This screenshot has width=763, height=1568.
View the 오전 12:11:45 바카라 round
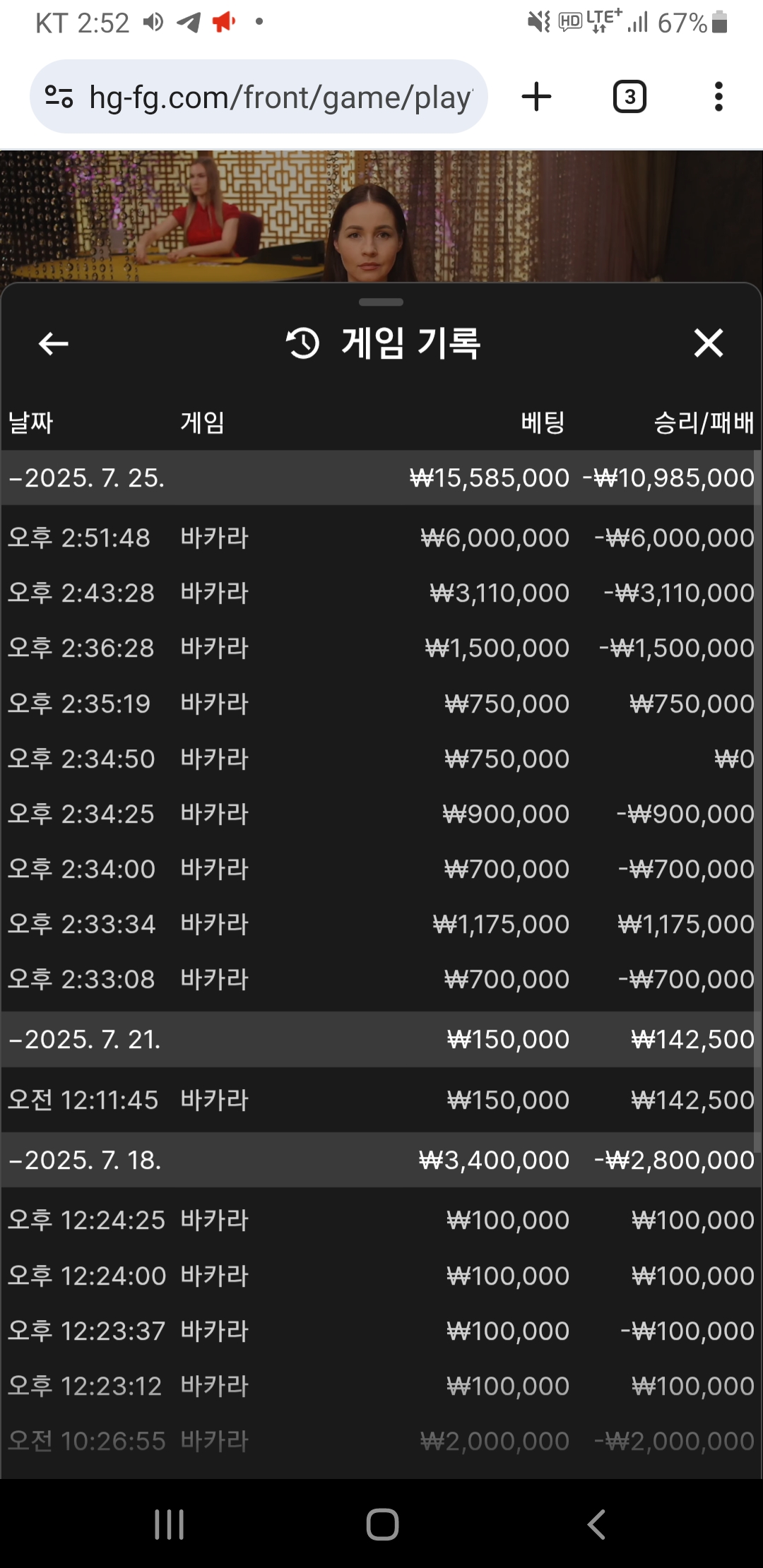coord(380,1100)
